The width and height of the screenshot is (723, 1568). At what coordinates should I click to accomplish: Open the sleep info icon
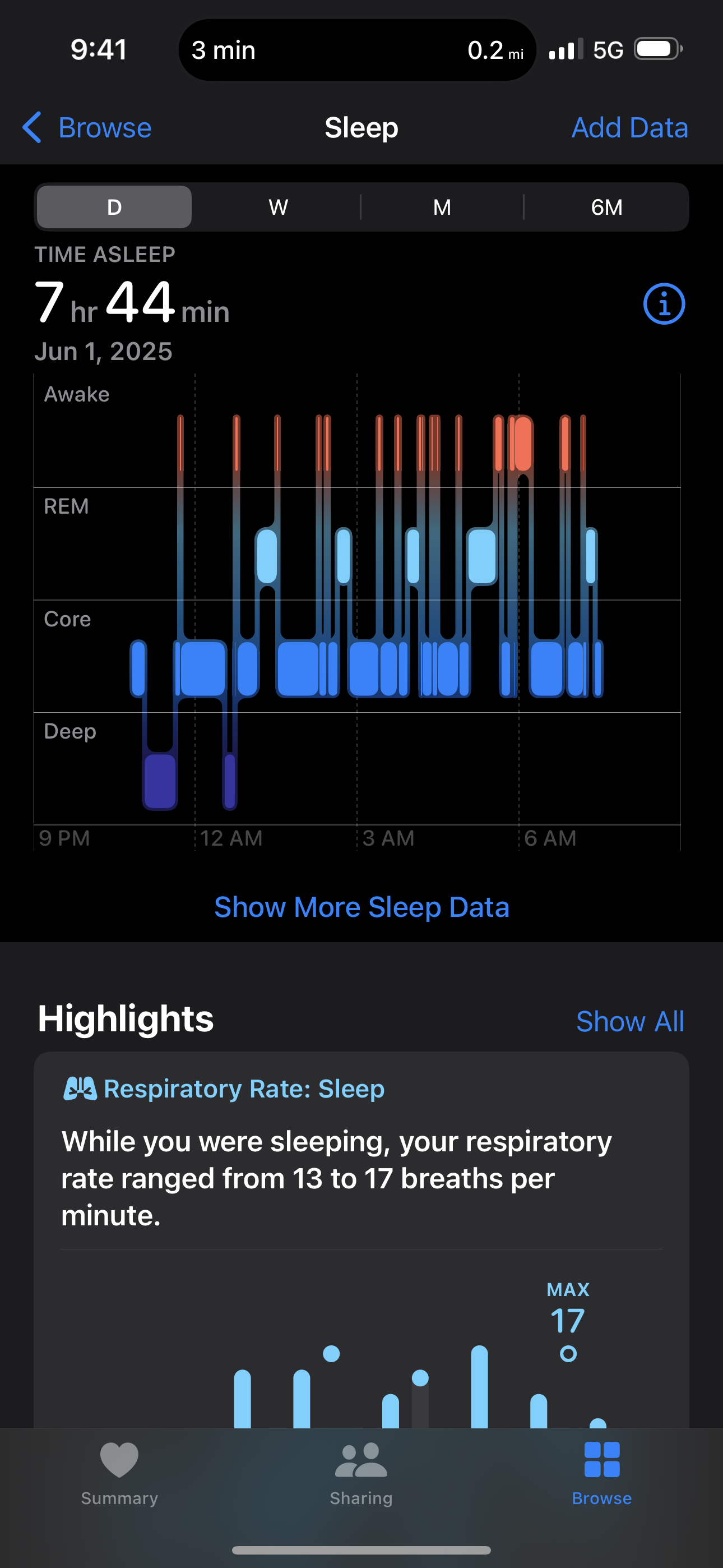664,304
